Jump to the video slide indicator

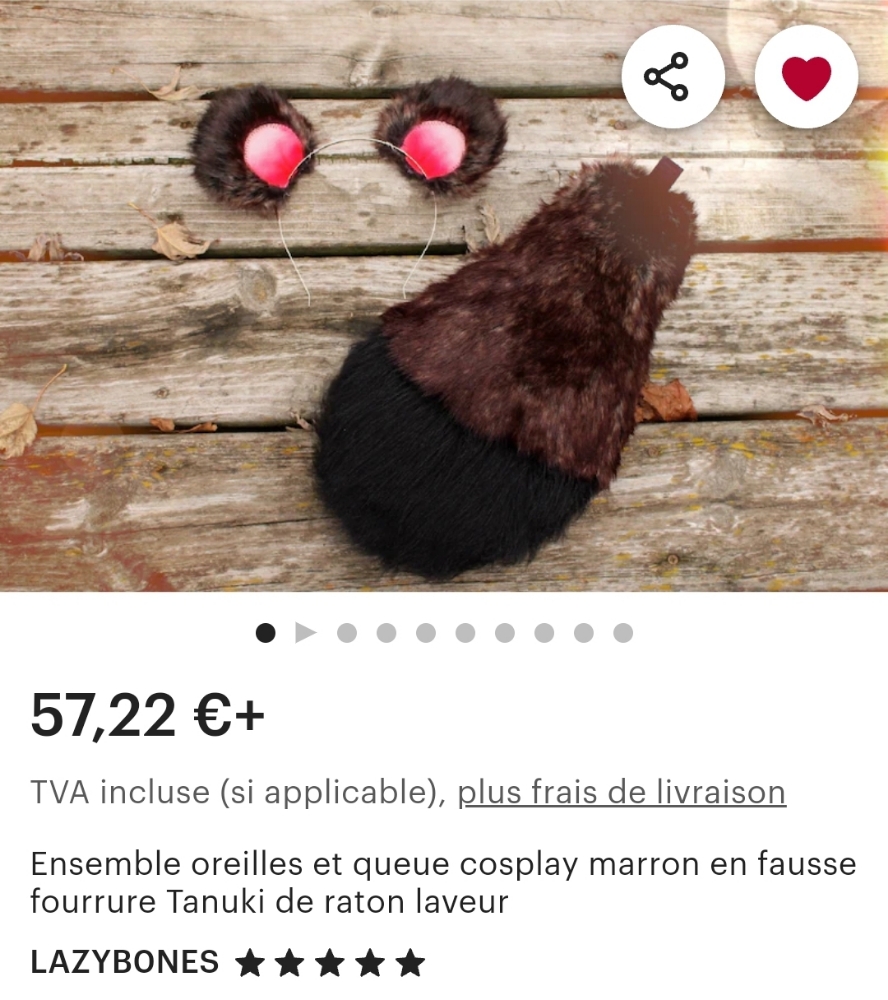306,633
